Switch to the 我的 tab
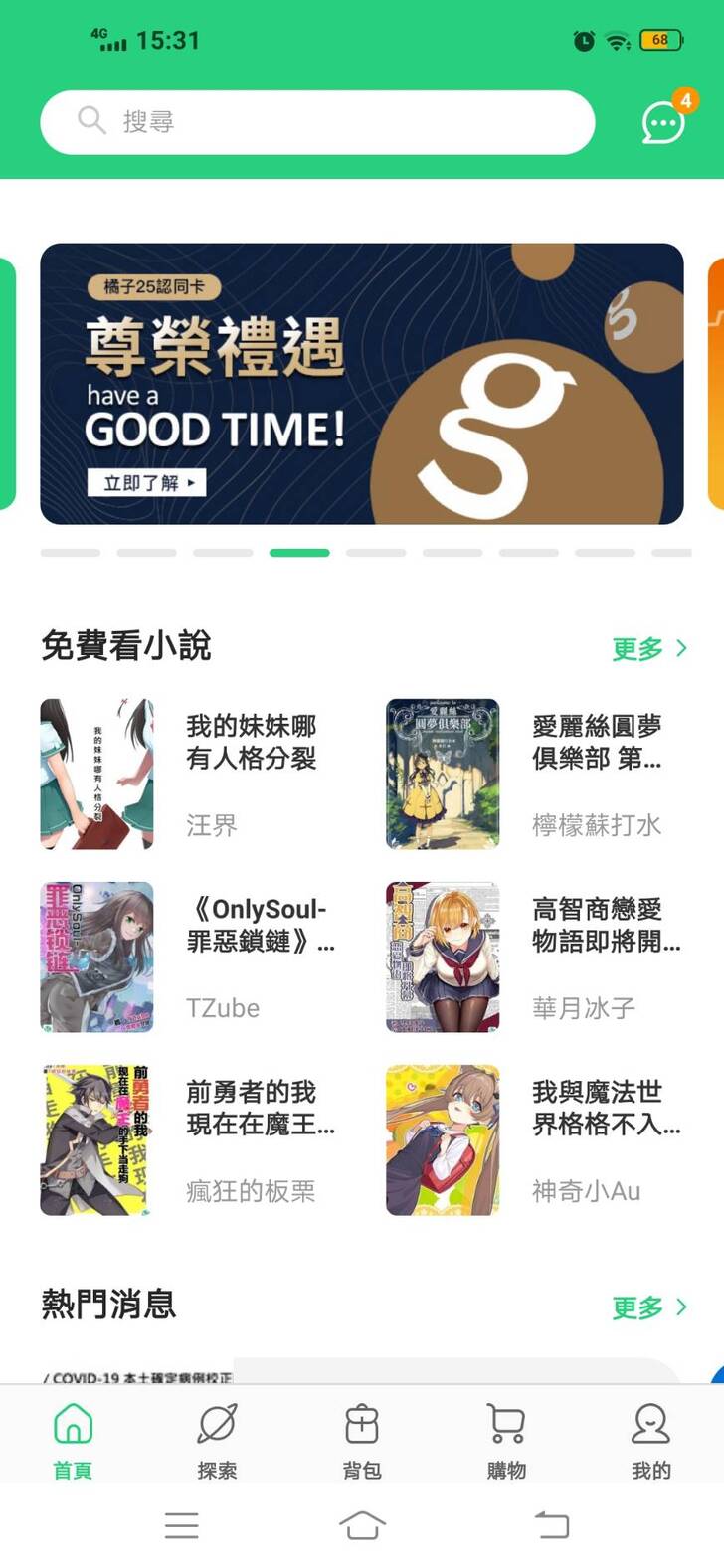Viewport: 724px width, 1568px height. (651, 1440)
